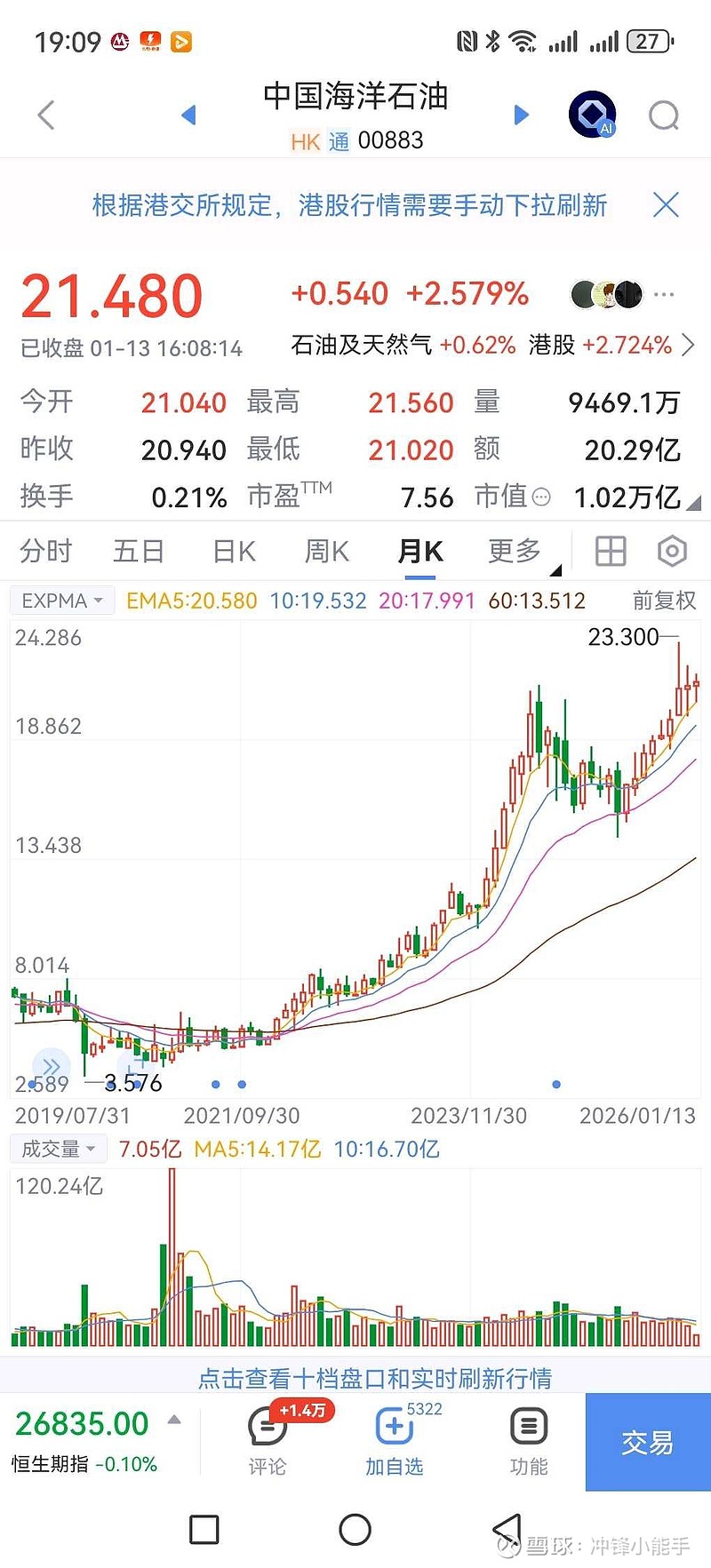Open the stock search magnifier
The height and width of the screenshot is (1568, 711).
tap(663, 115)
